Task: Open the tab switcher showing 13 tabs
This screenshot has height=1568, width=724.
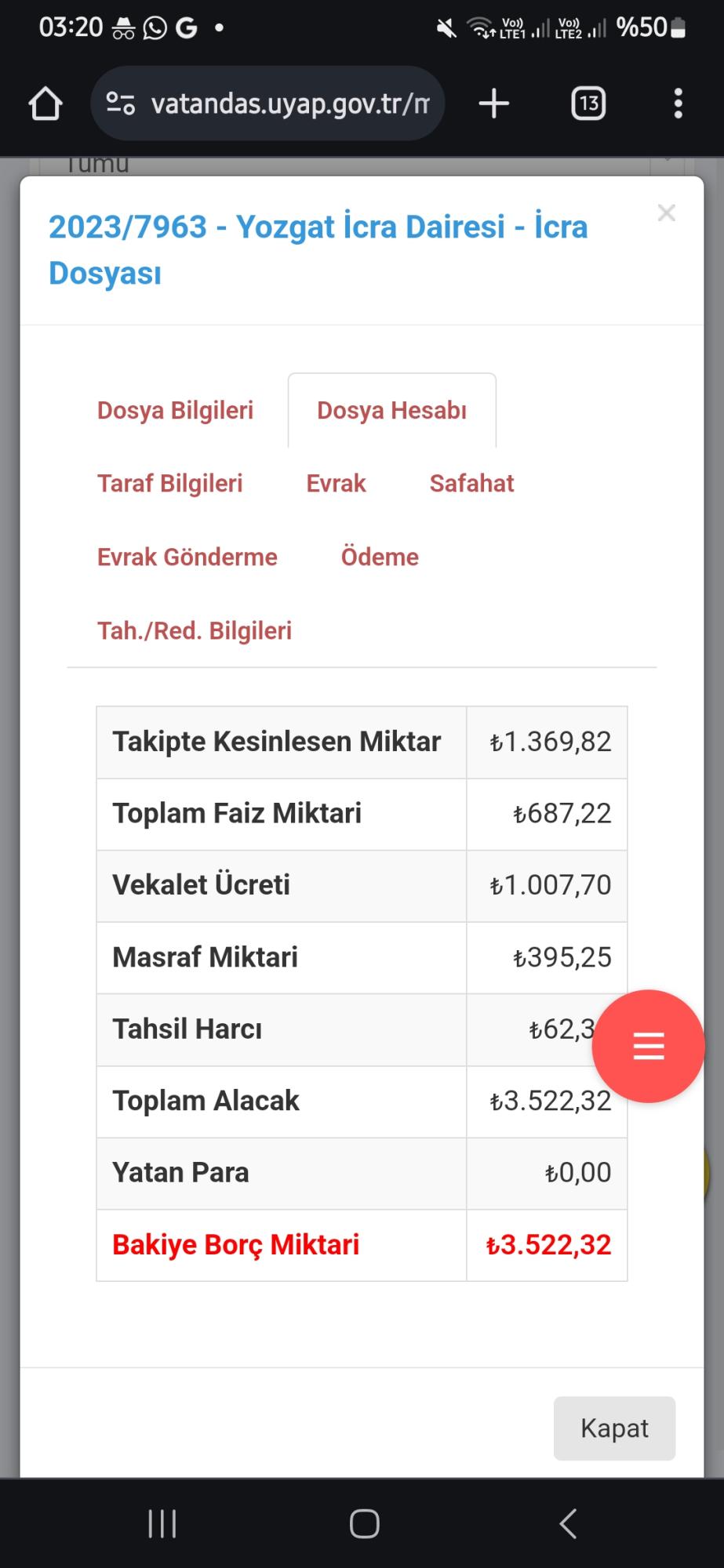Action: [589, 103]
